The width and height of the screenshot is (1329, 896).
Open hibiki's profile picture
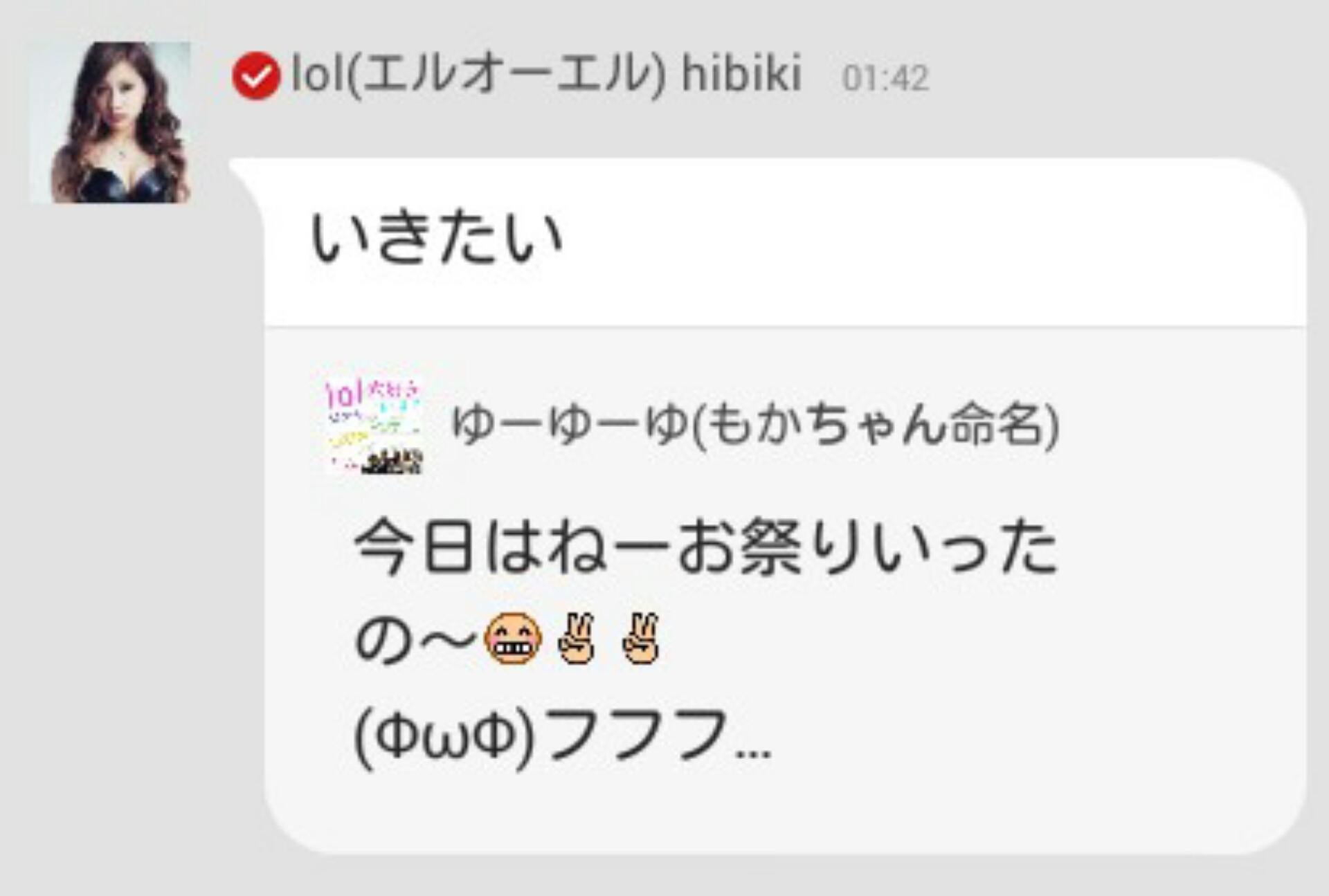point(109,122)
